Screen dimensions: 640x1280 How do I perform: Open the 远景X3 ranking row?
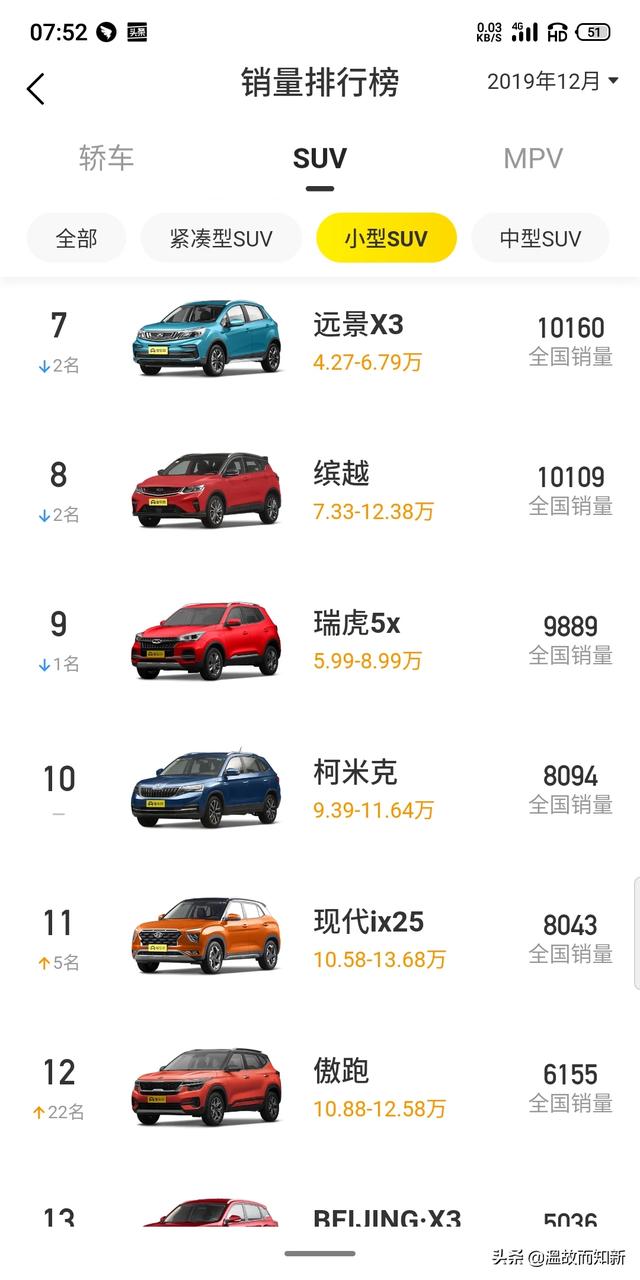(320, 340)
